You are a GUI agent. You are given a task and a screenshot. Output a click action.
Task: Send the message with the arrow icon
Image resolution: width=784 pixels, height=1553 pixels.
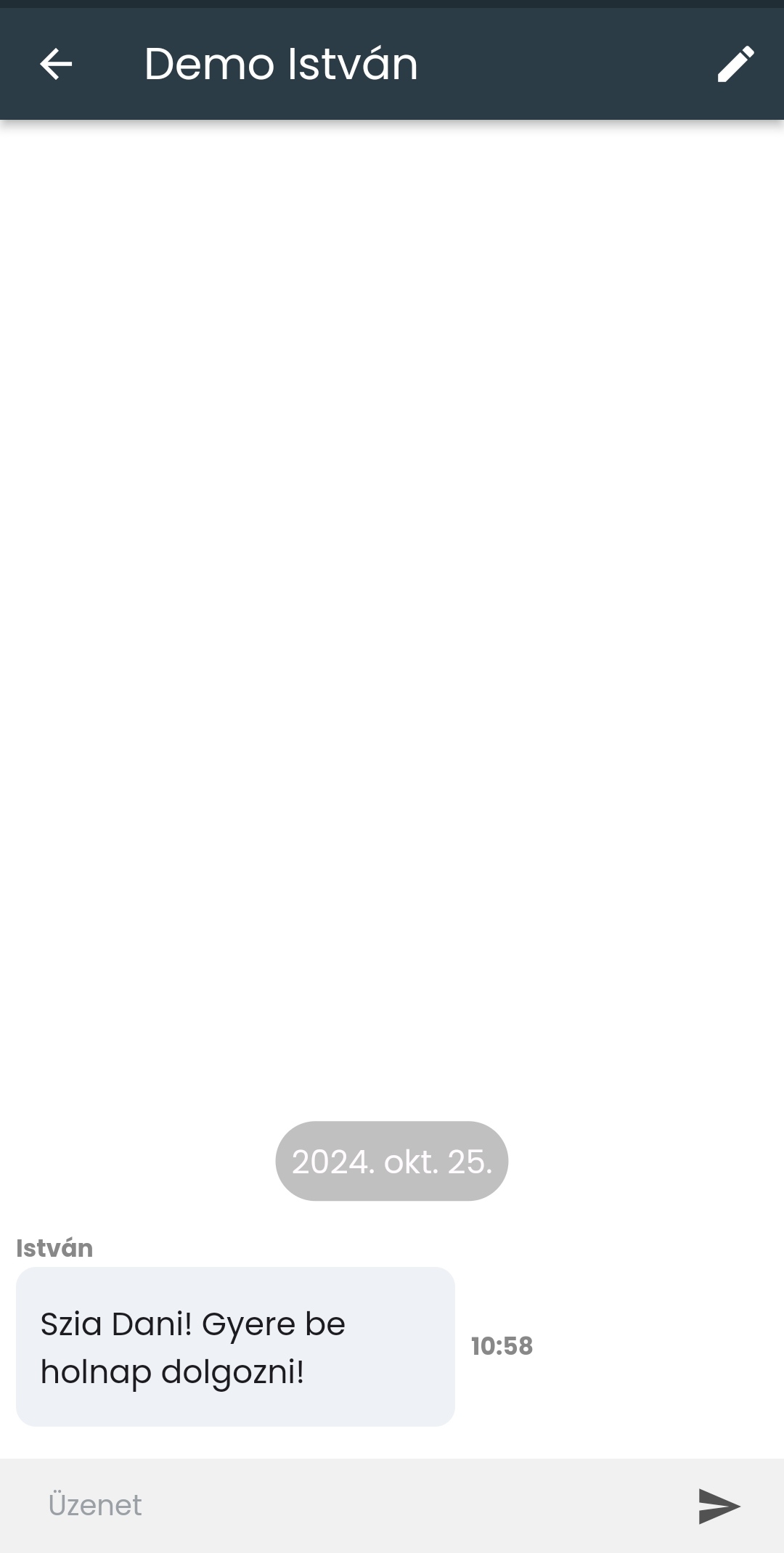pyautogui.click(x=719, y=1506)
